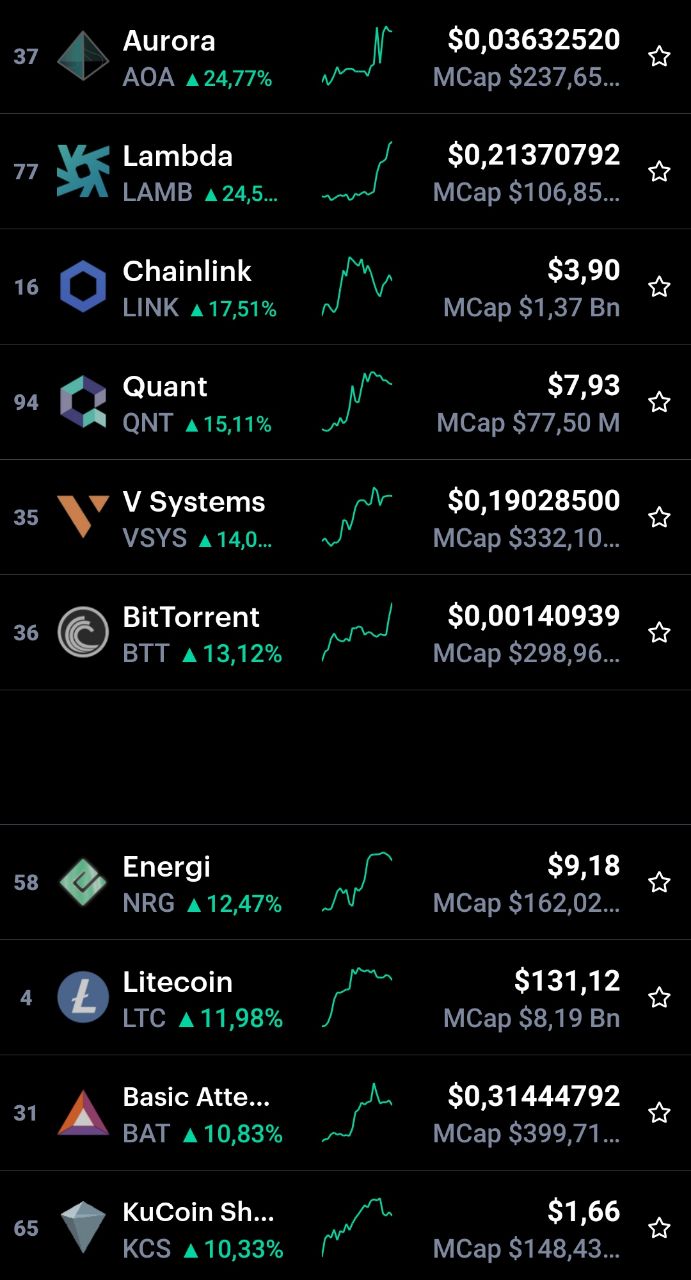
Task: Star Lambda as a favorite
Action: pos(659,171)
